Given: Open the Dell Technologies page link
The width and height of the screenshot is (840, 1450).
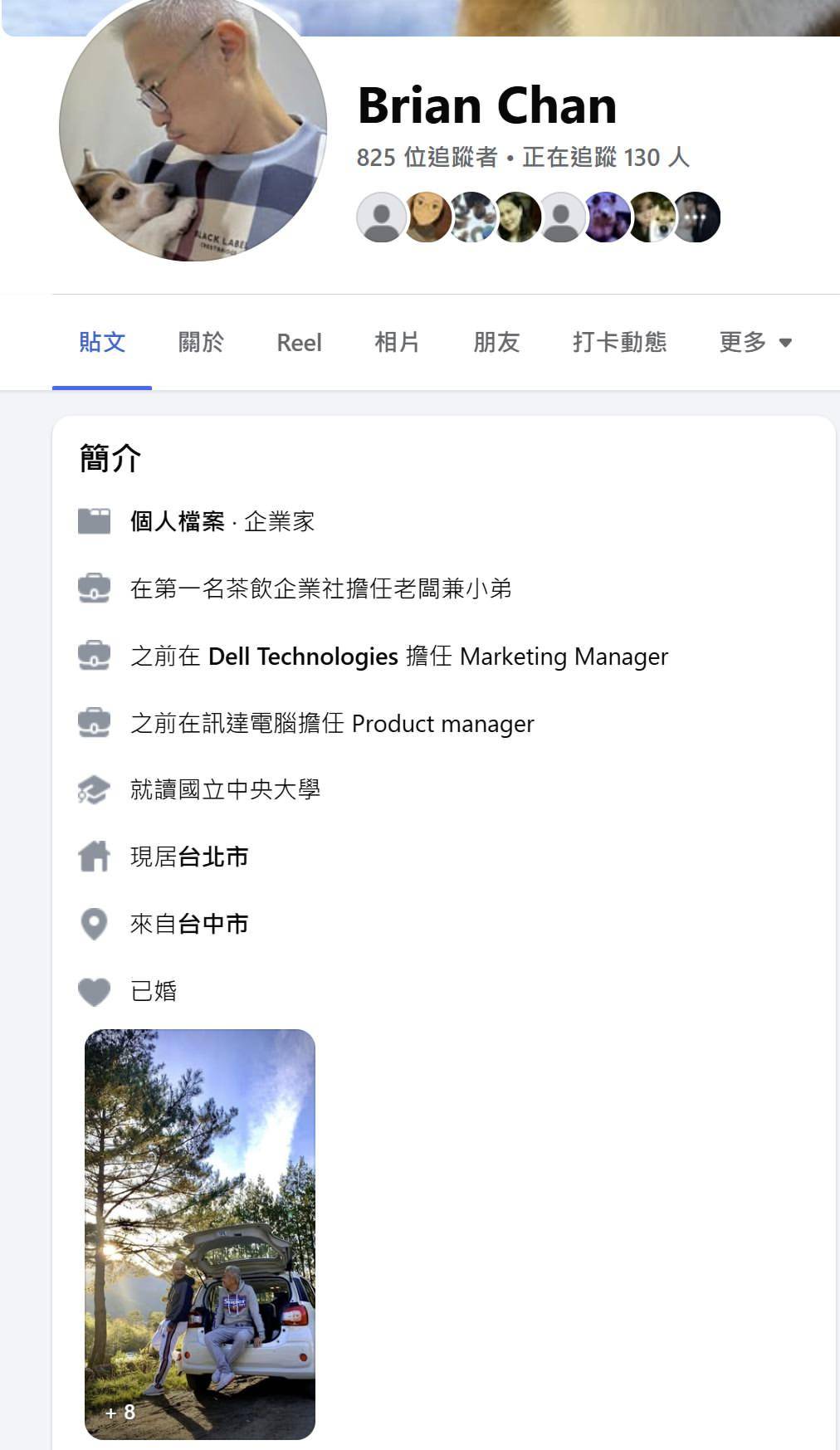Looking at the screenshot, I should coord(303,657).
